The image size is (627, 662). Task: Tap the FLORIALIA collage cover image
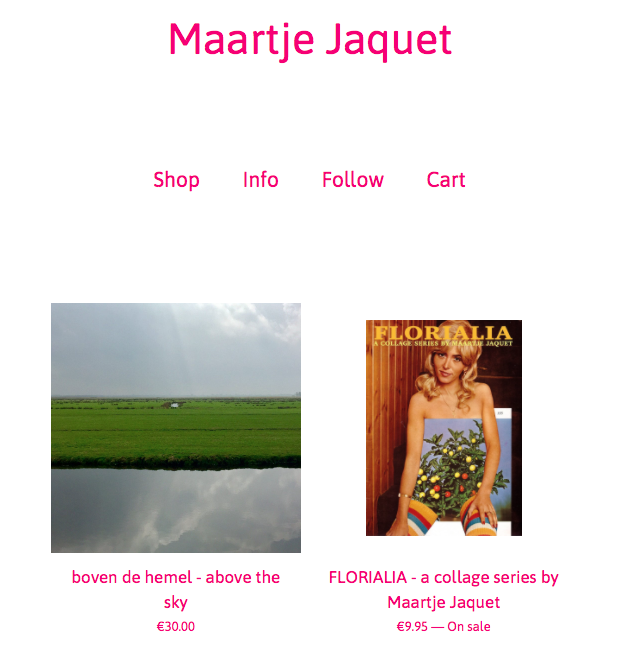click(x=443, y=428)
